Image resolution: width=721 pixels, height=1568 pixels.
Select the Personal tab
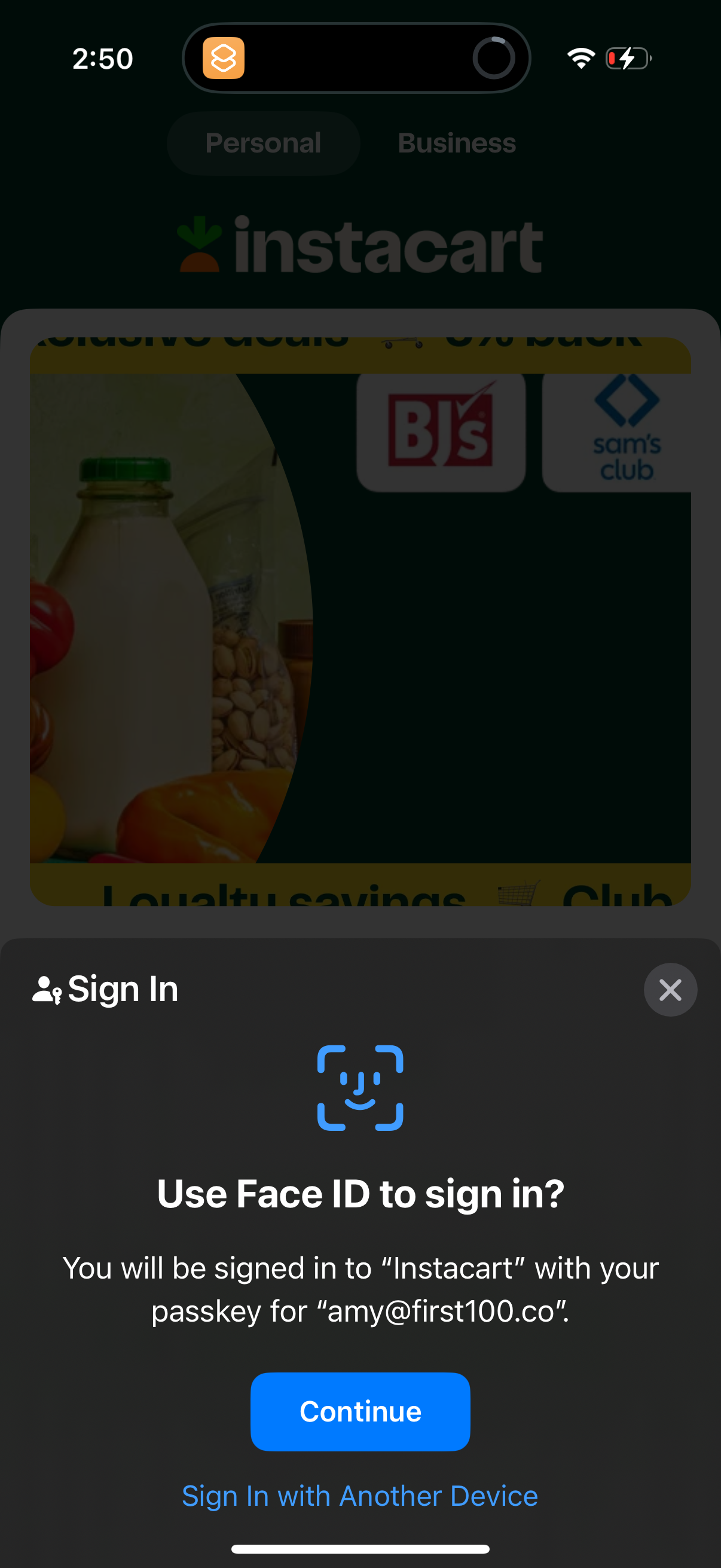[263, 142]
